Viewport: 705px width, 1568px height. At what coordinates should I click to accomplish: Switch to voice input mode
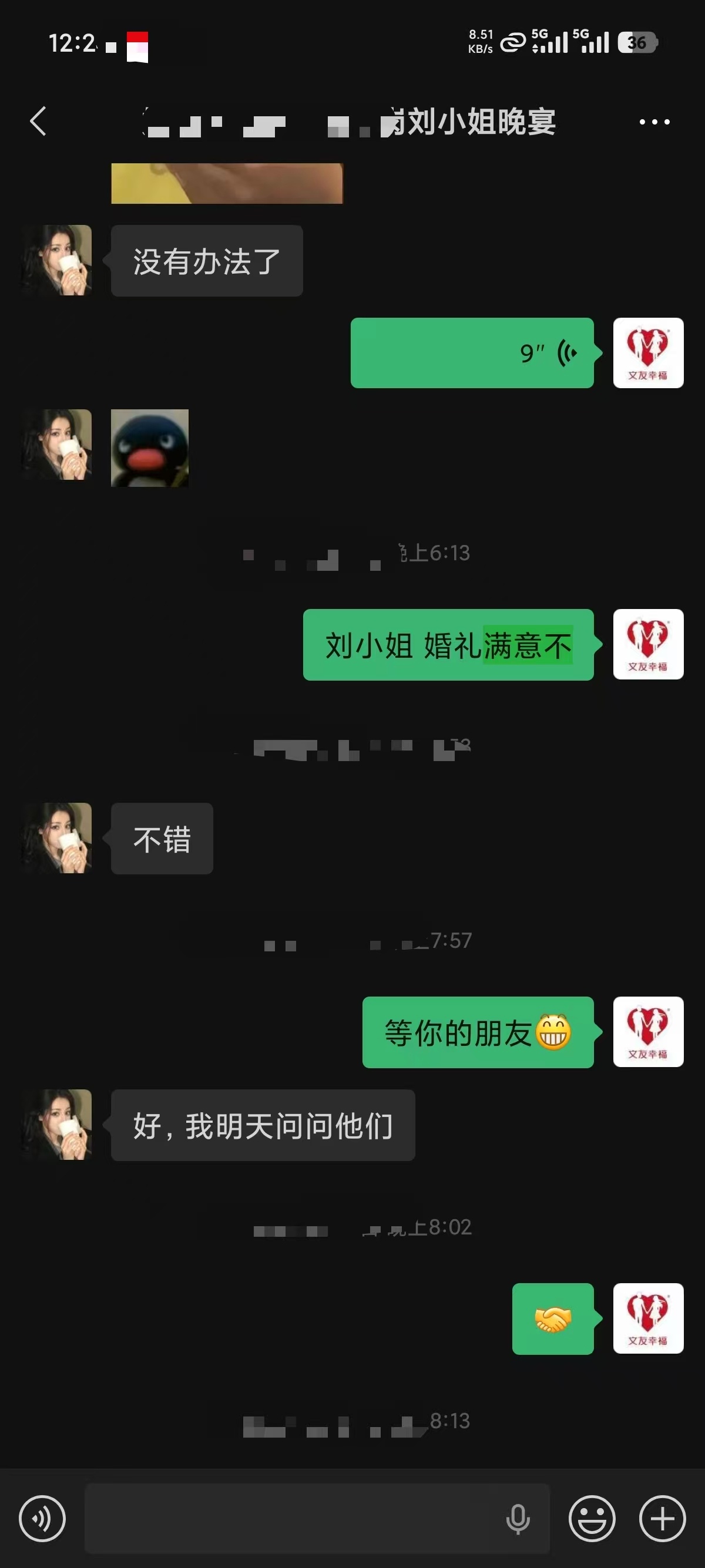[x=42, y=1519]
